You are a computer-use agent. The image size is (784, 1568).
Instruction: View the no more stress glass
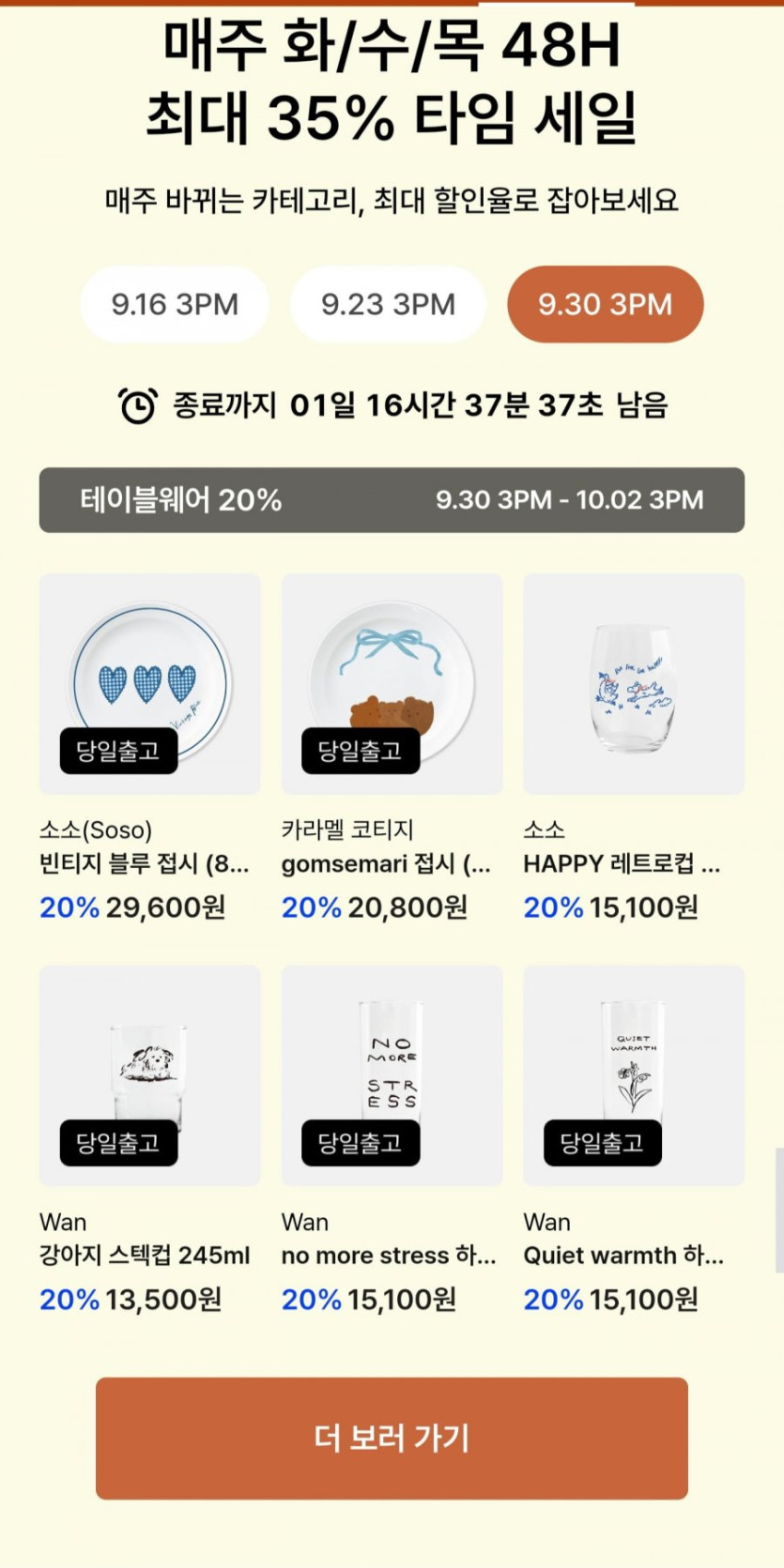(x=392, y=1076)
